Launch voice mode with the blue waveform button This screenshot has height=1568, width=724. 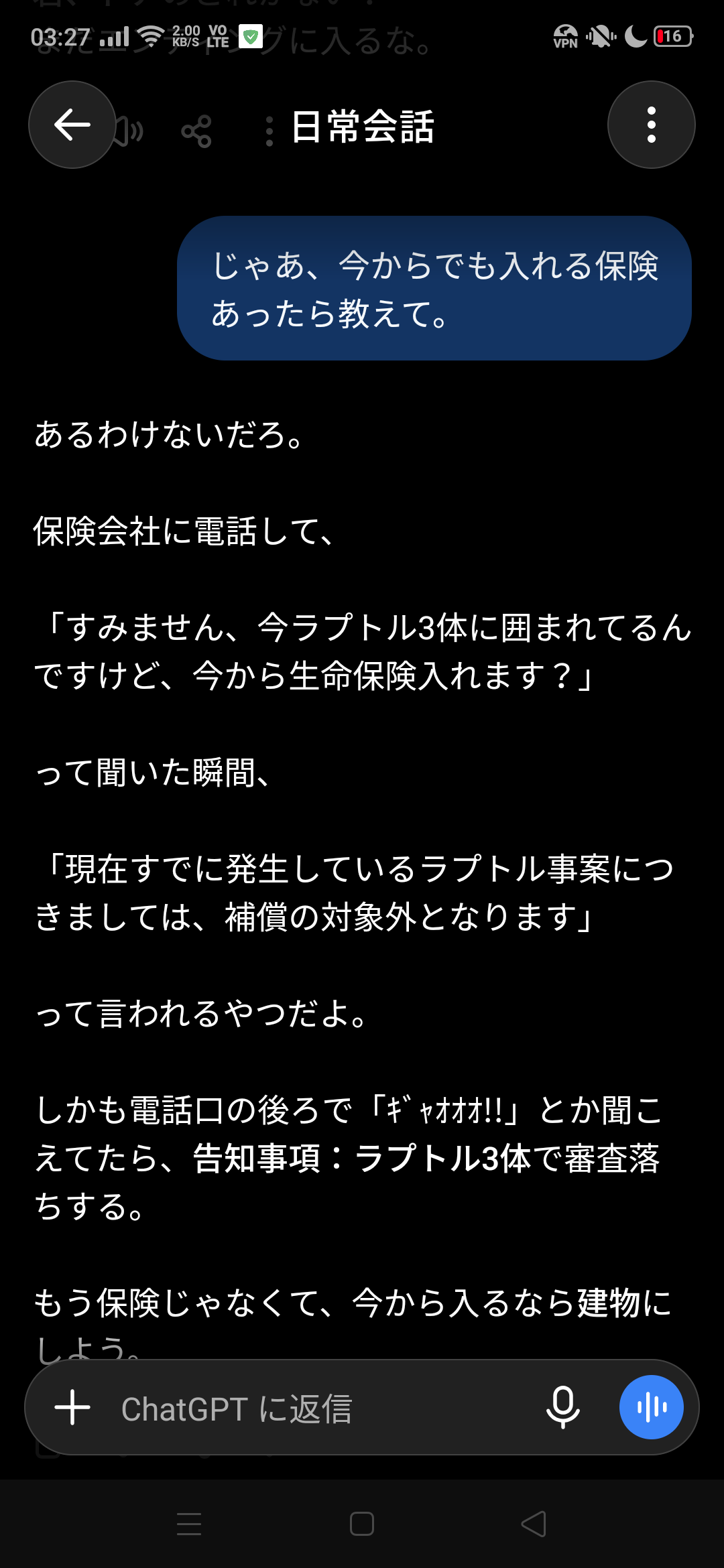(x=652, y=1407)
